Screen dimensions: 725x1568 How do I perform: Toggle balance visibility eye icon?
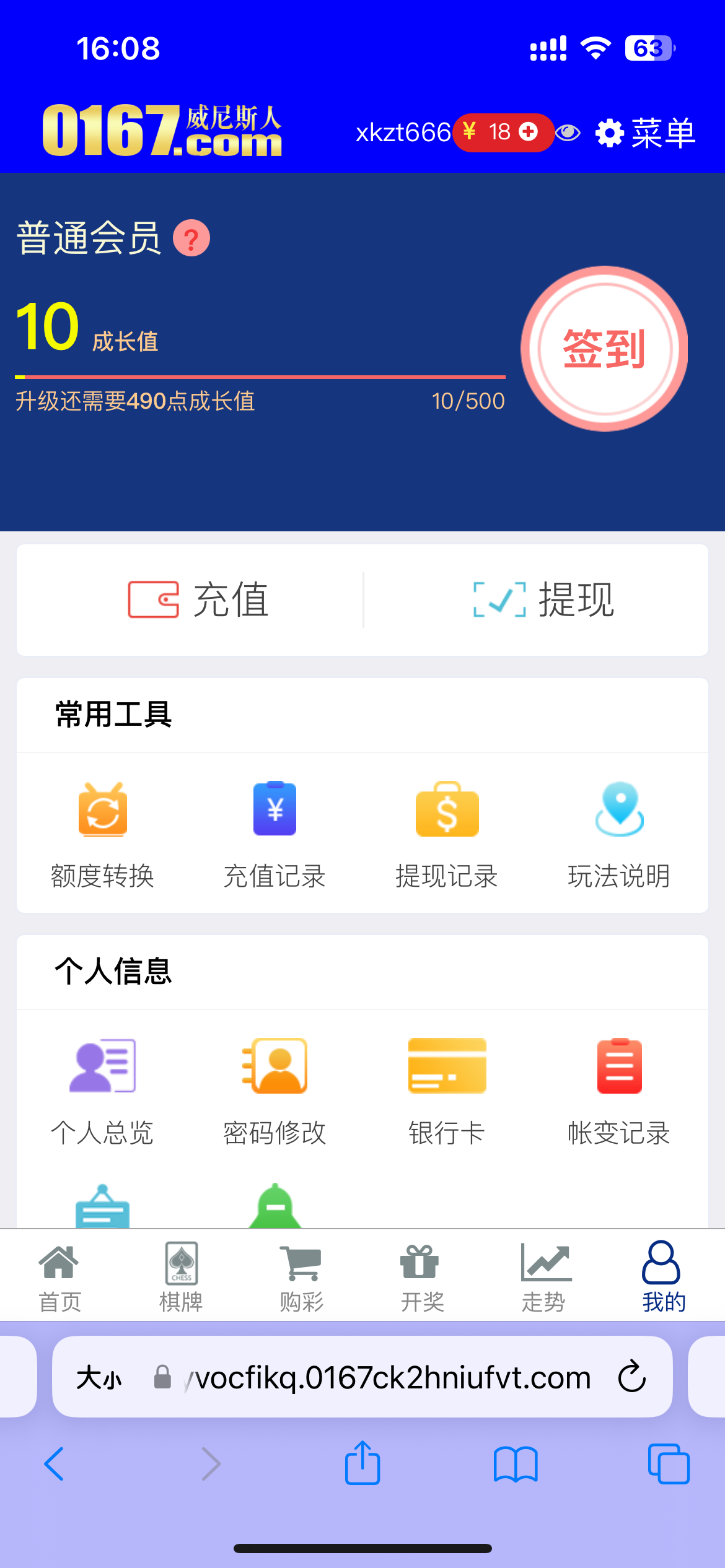click(x=568, y=133)
